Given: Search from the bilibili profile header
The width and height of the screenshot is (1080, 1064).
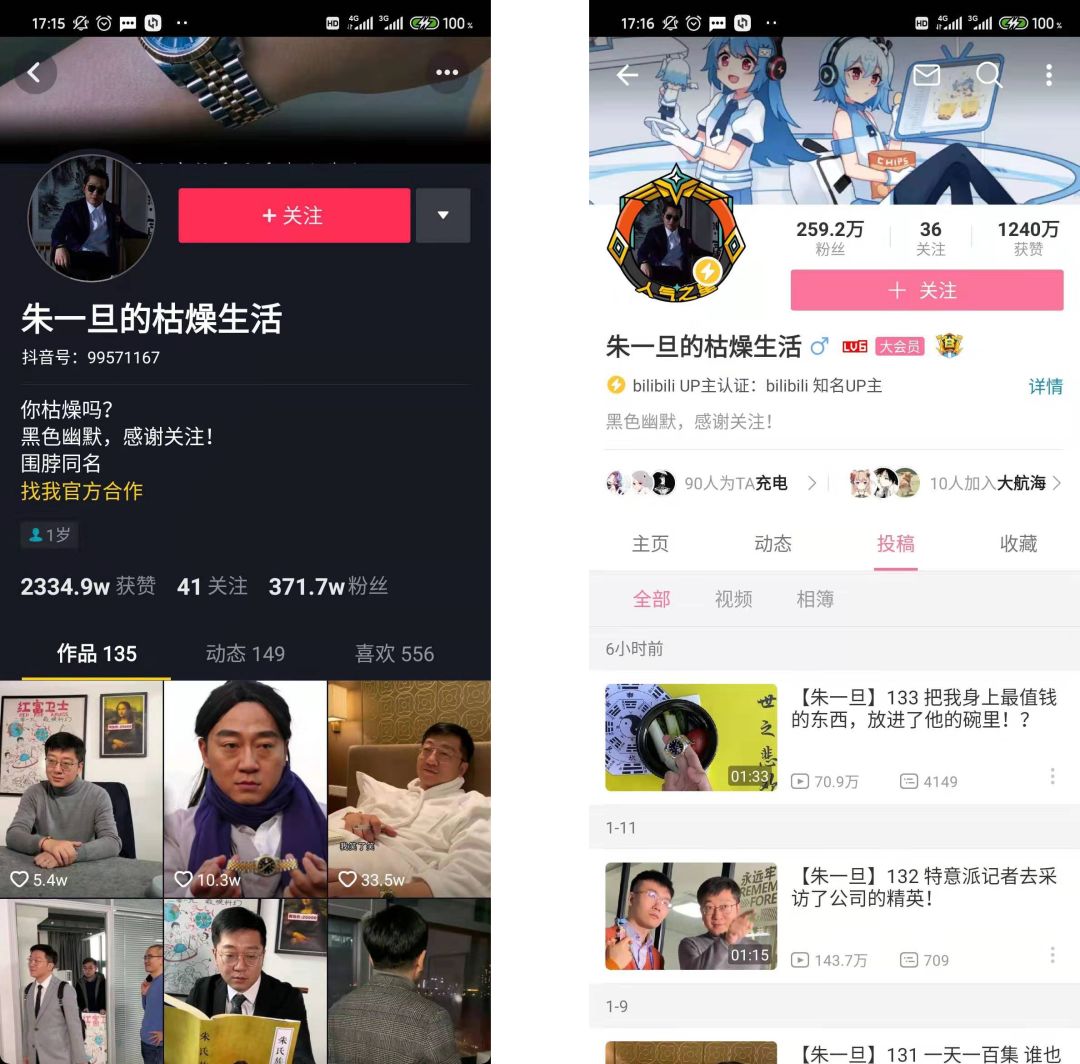Looking at the screenshot, I should coord(988,75).
